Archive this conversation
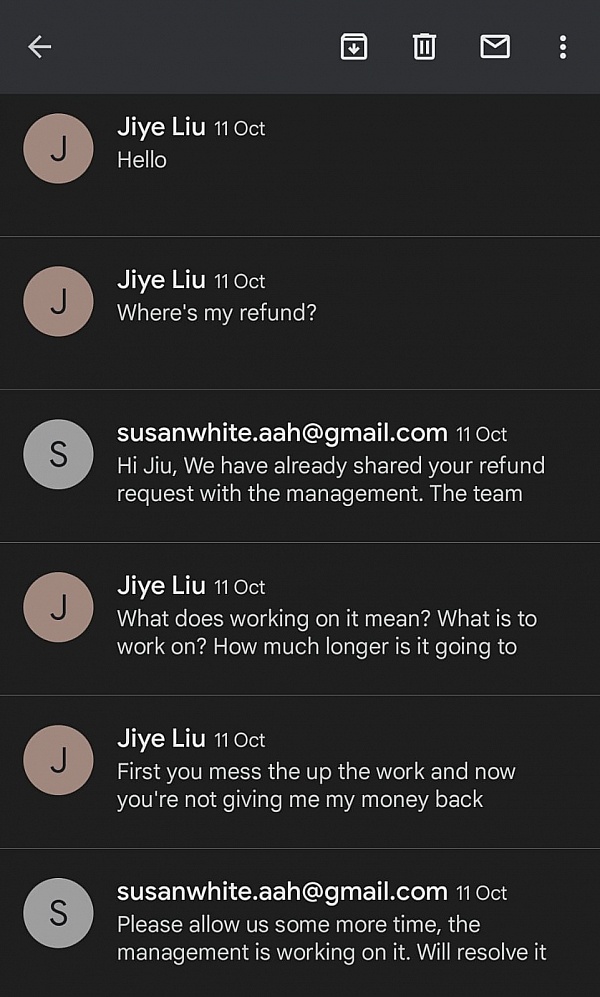600x997 pixels. coord(354,46)
